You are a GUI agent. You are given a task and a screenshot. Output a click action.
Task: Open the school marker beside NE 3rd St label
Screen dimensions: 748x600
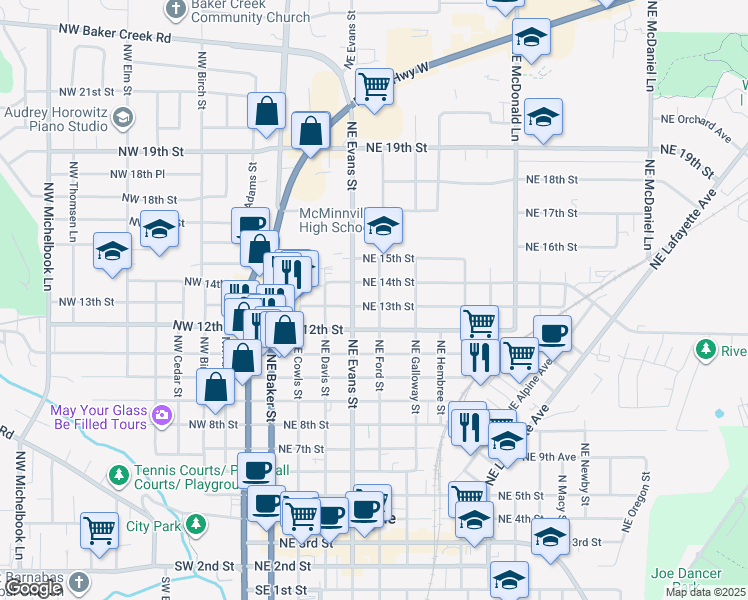tap(550, 537)
